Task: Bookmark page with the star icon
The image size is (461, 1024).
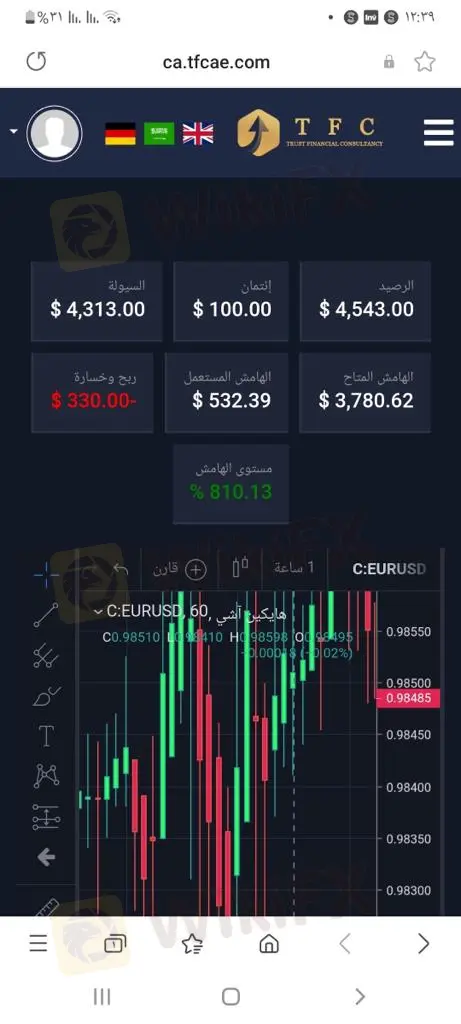Action: pyautogui.click(x=424, y=62)
